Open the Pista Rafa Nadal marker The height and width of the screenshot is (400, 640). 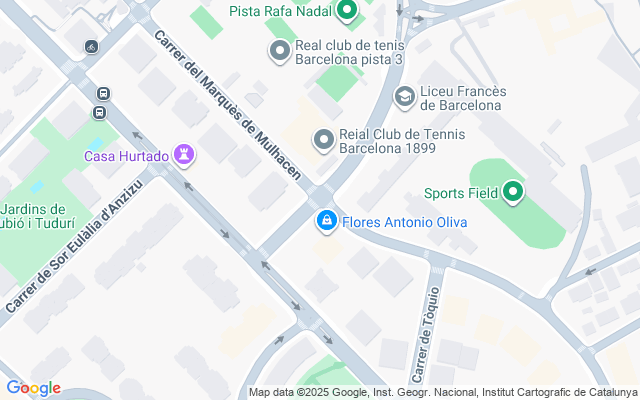click(x=347, y=12)
